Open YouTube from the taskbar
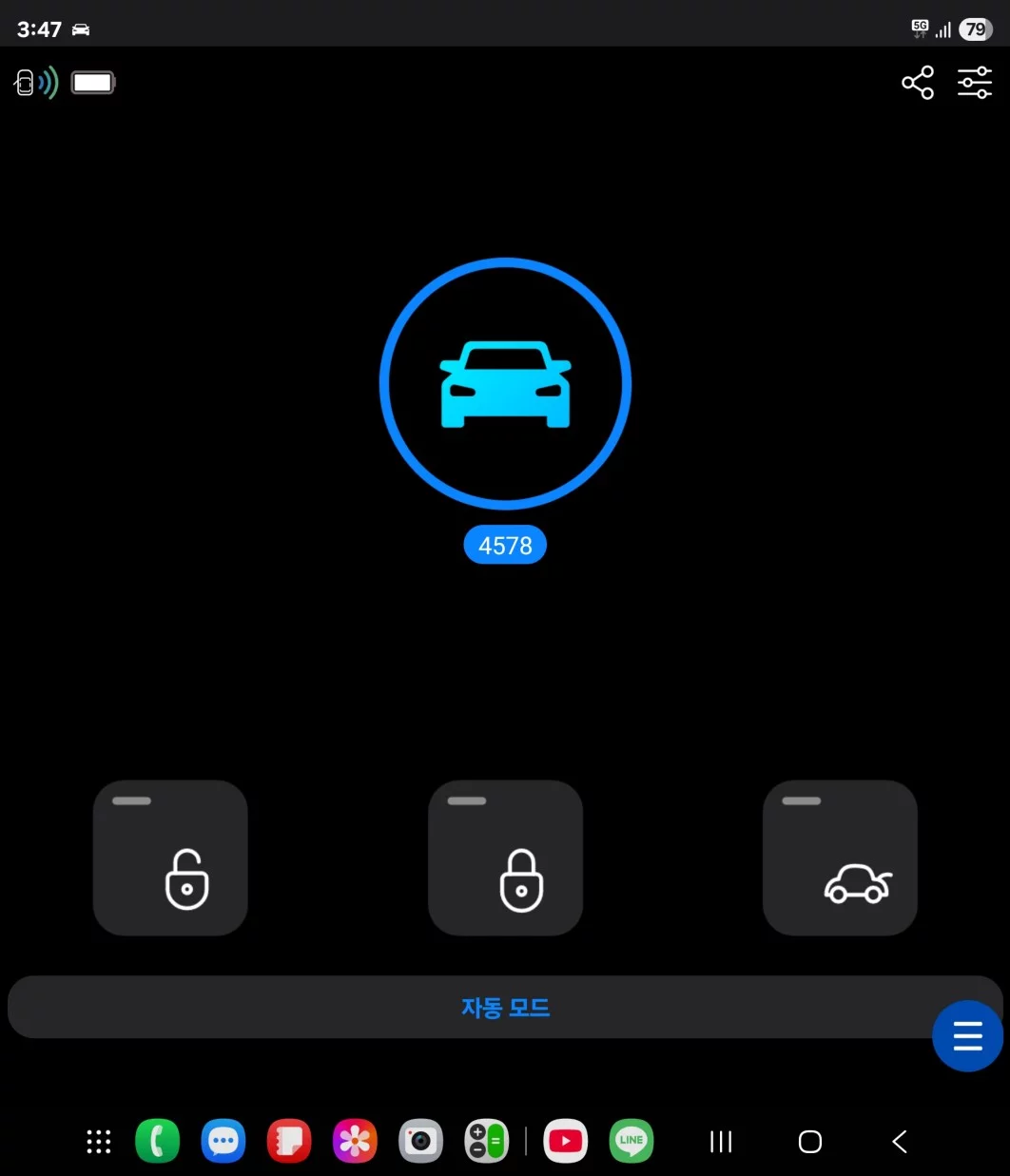 [x=566, y=1142]
